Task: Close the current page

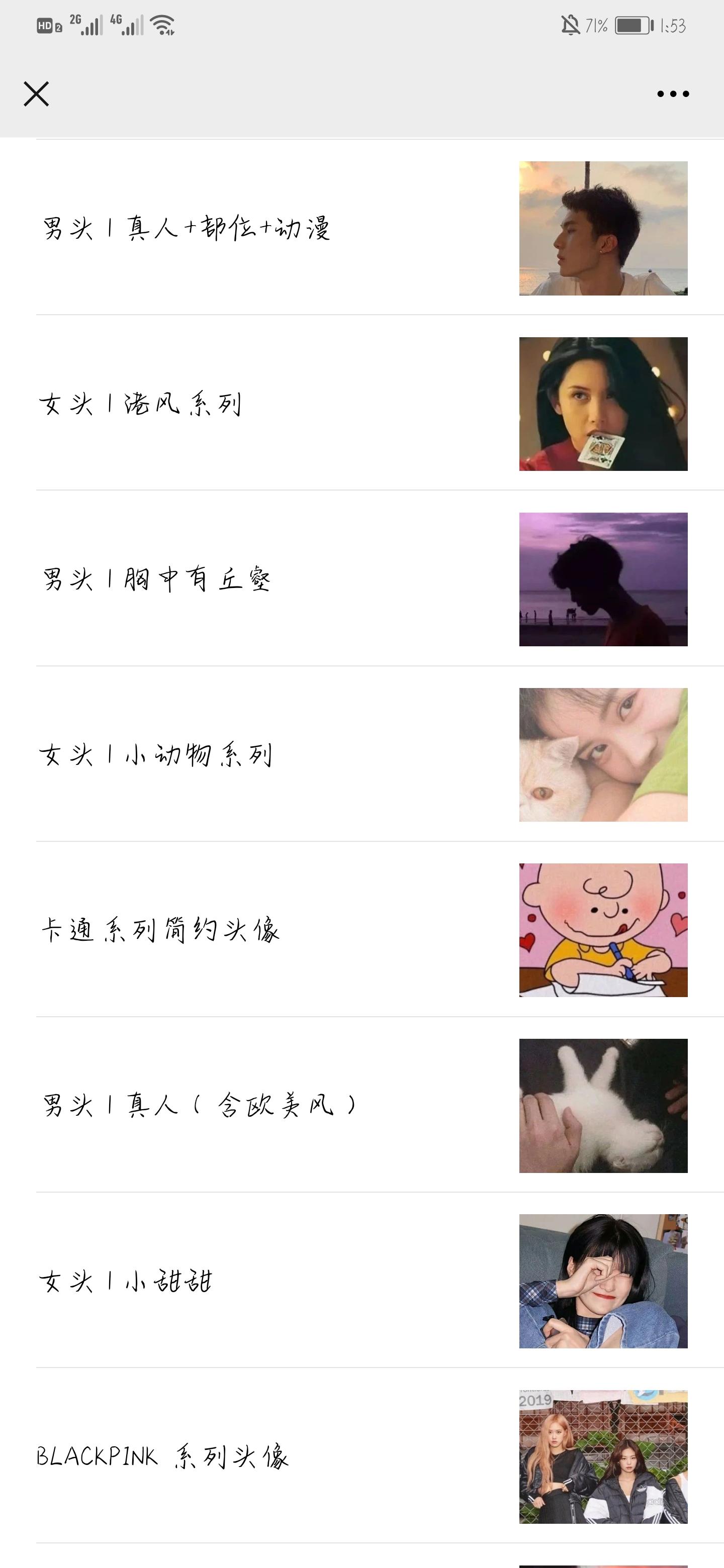Action: 37,94
